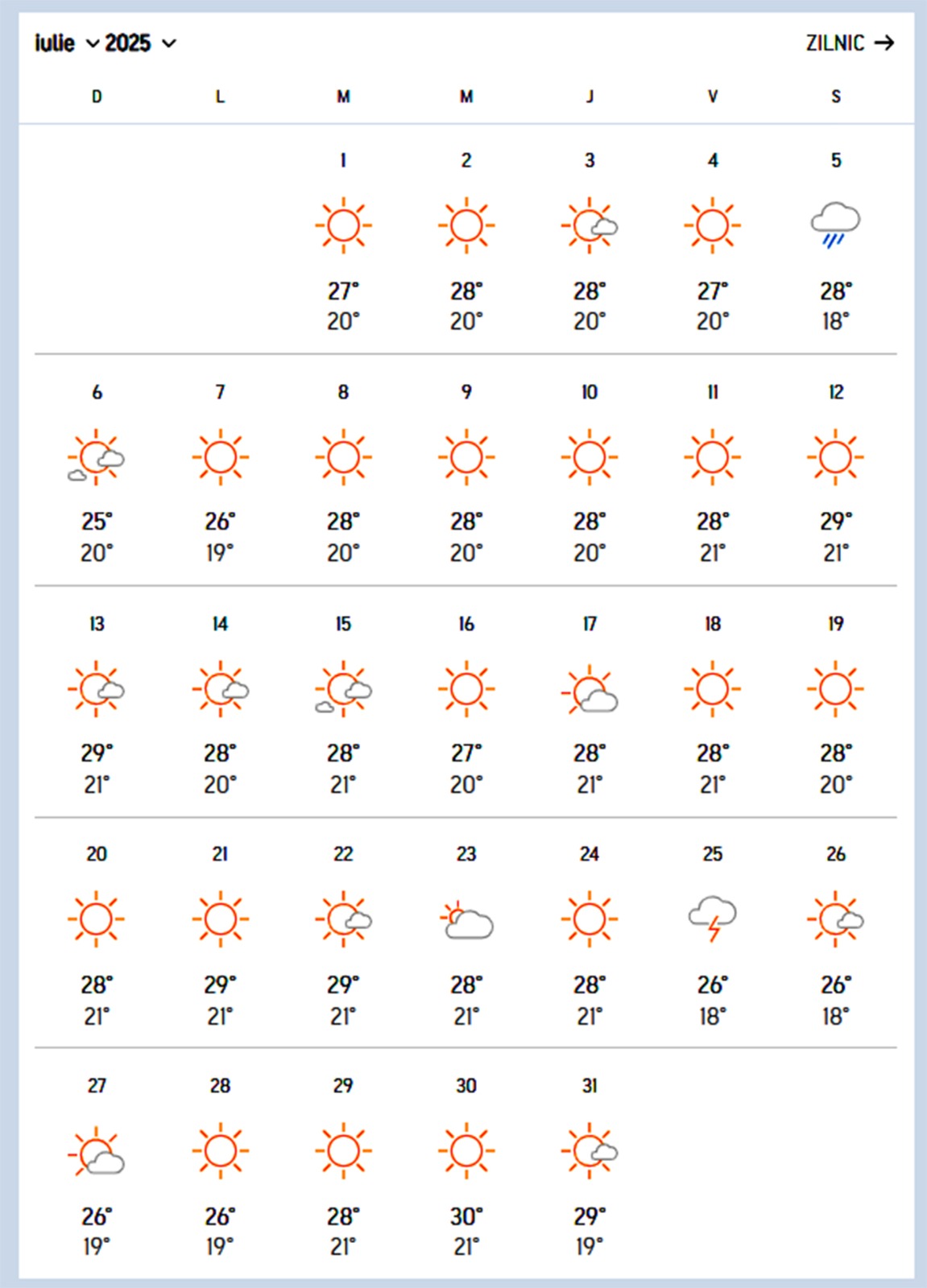This screenshot has width=927, height=1288.
Task: Open the forecast for July 6
Action: pyautogui.click(x=97, y=470)
